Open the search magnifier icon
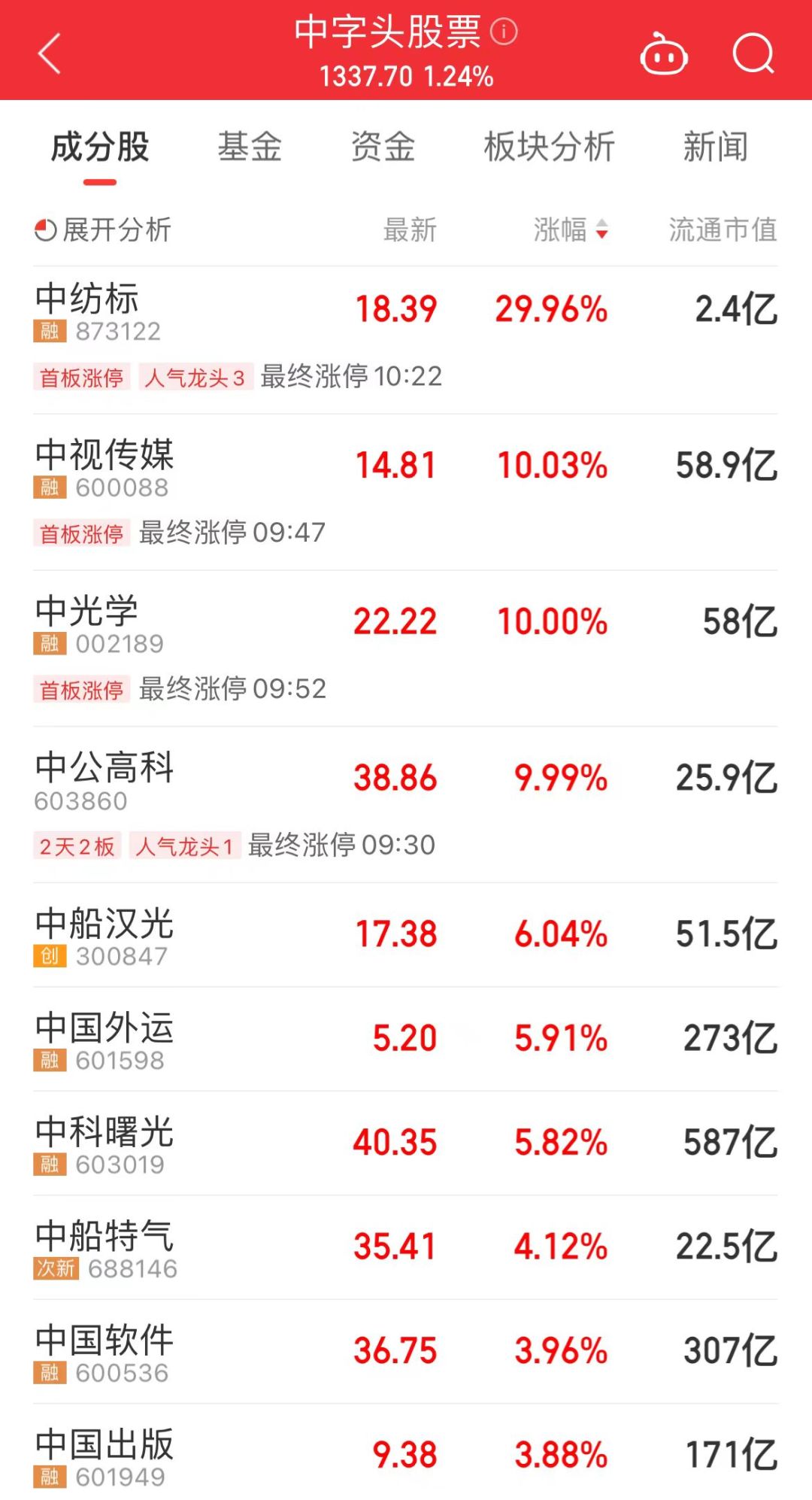The height and width of the screenshot is (1500, 812). point(753,54)
